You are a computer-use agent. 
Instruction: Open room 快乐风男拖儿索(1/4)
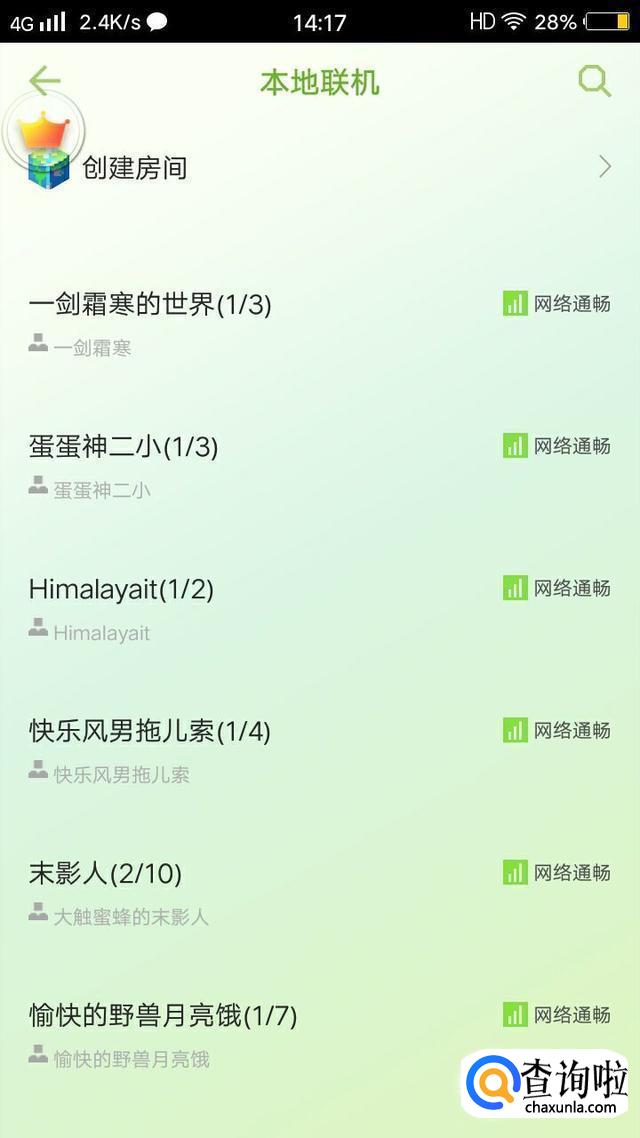[150, 731]
